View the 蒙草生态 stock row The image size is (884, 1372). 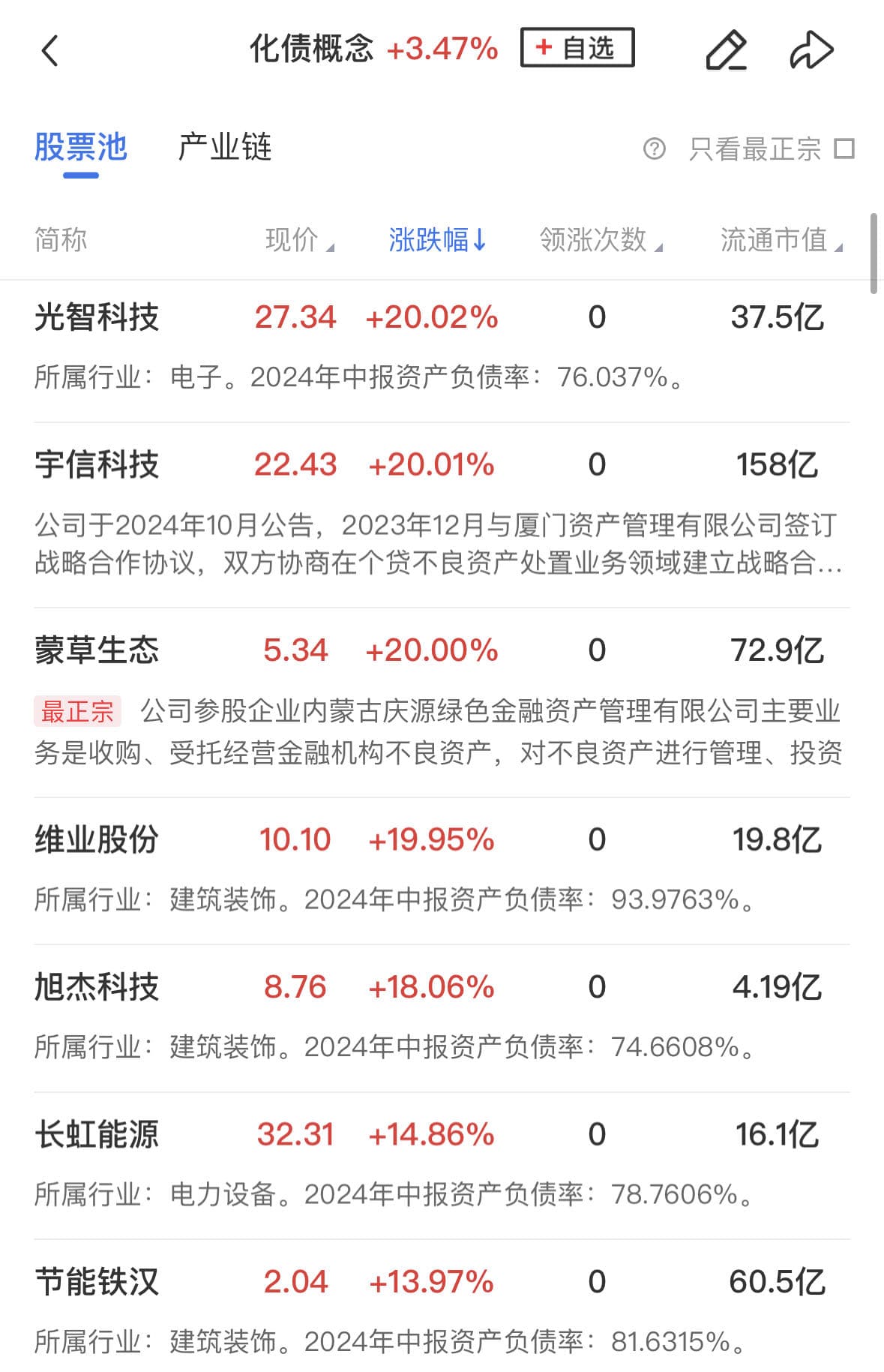click(x=97, y=650)
